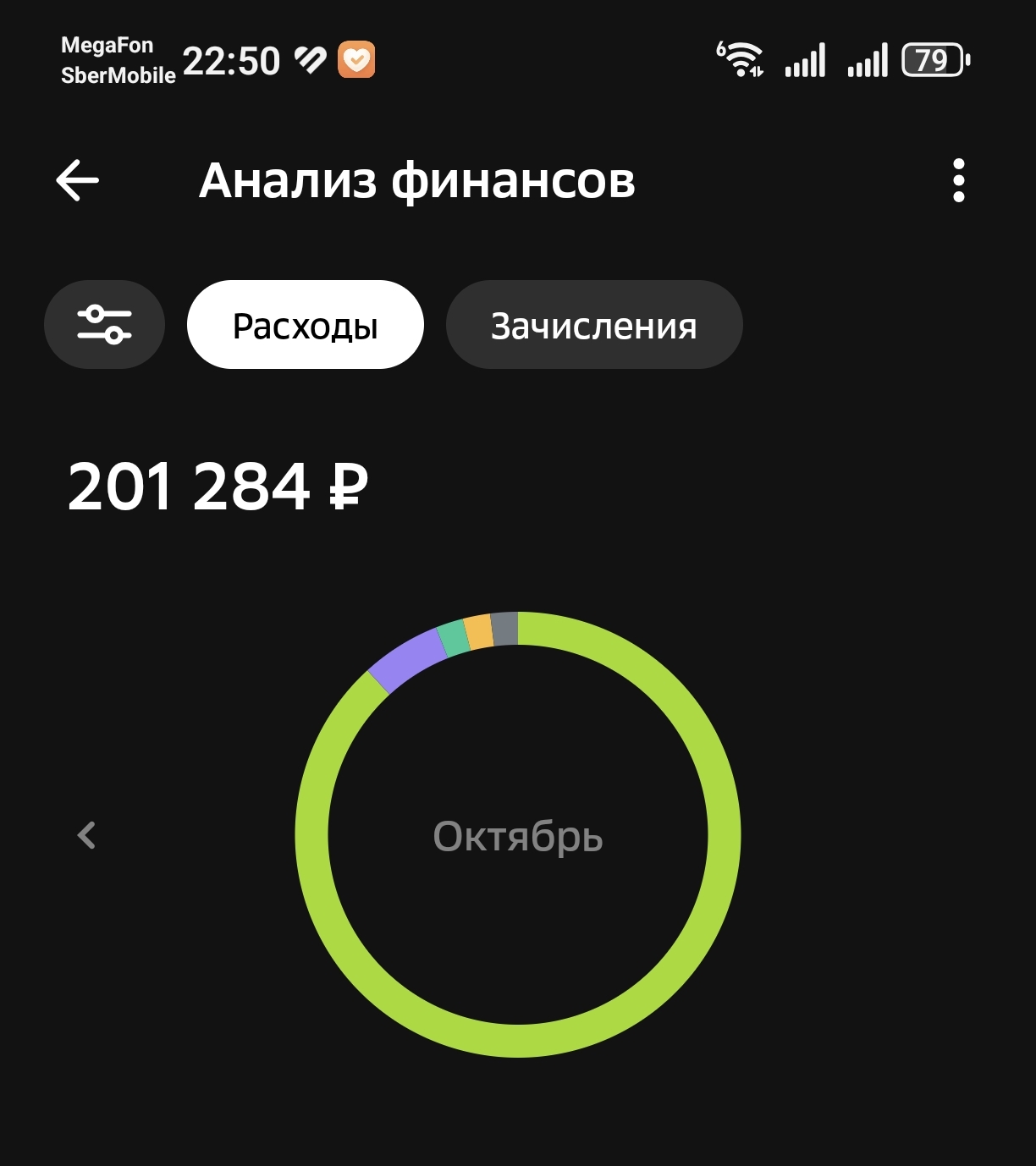
Task: Select the Расходы tab
Action: pyautogui.click(x=305, y=325)
